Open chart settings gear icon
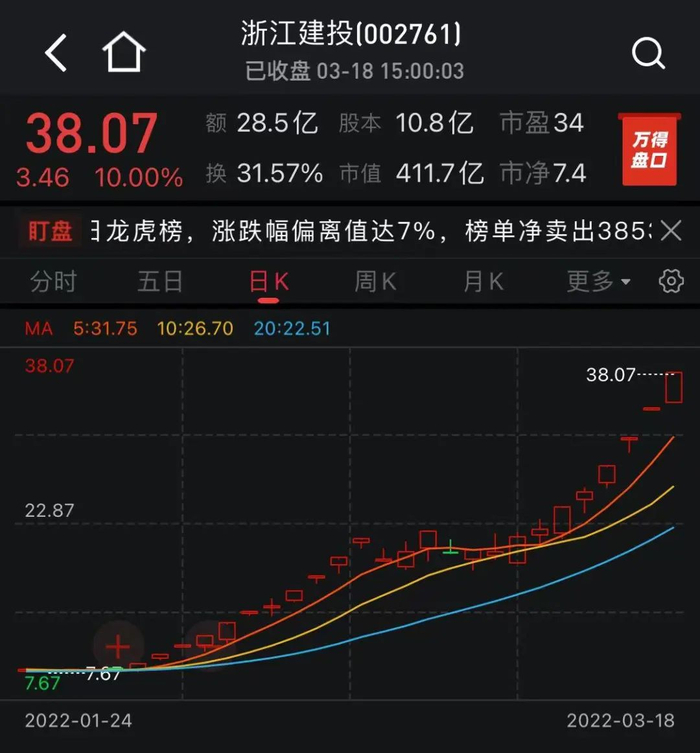Screen dimensions: 700x753 click(671, 281)
